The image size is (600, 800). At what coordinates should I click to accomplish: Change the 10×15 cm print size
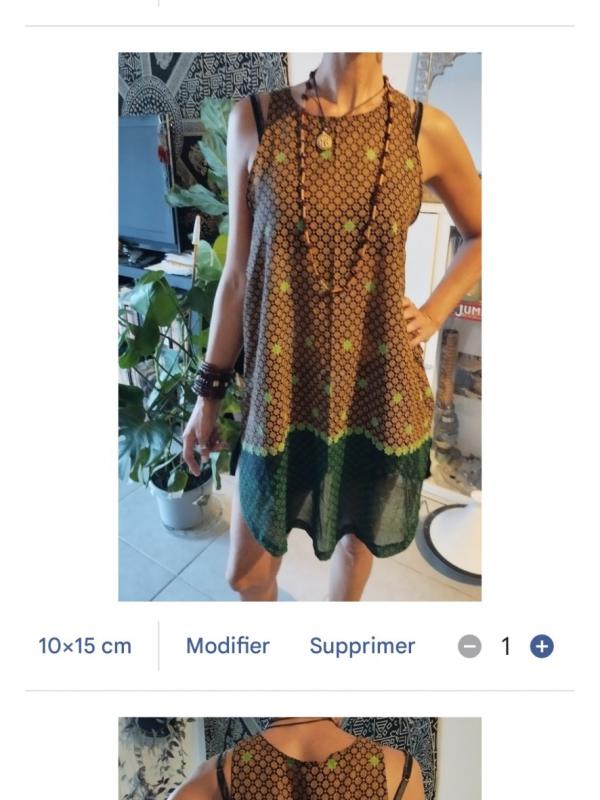[85, 646]
